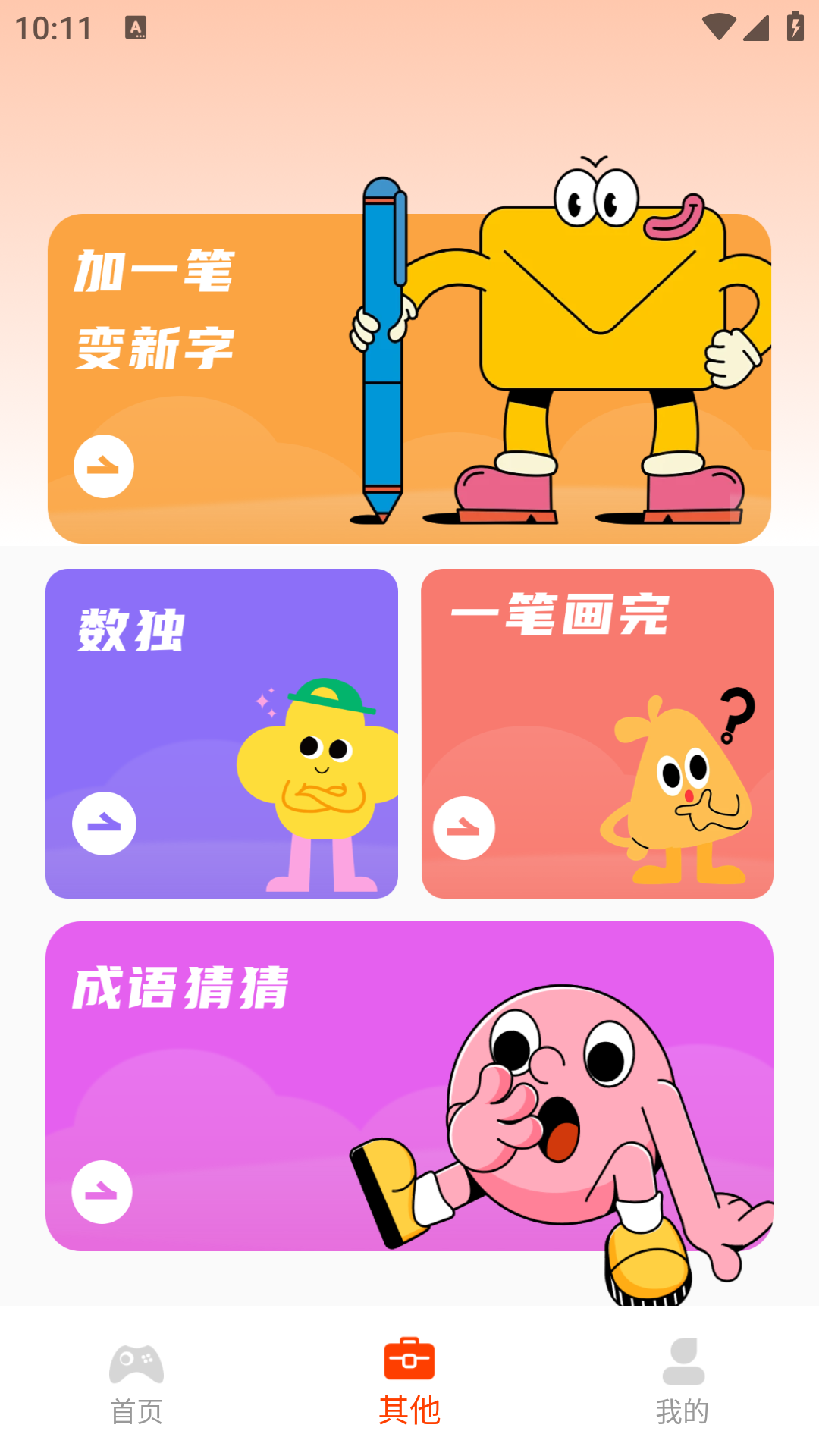Viewport: 819px width, 1456px height.
Task: Open the 数独 sudoku card
Action: pyautogui.click(x=221, y=733)
